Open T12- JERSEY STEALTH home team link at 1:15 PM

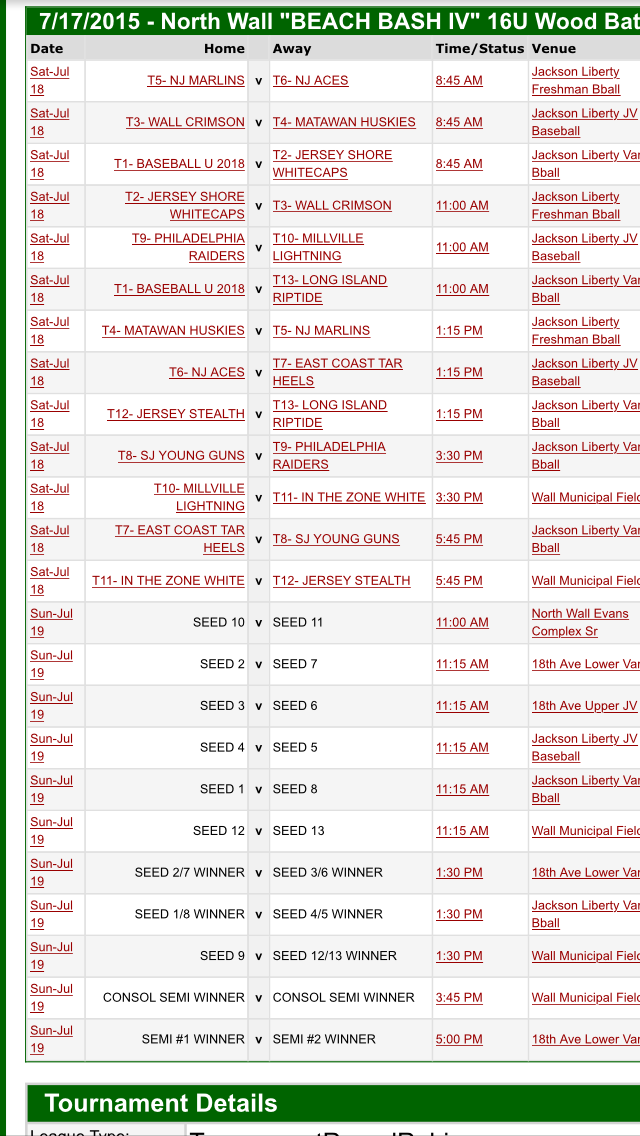[x=176, y=414]
